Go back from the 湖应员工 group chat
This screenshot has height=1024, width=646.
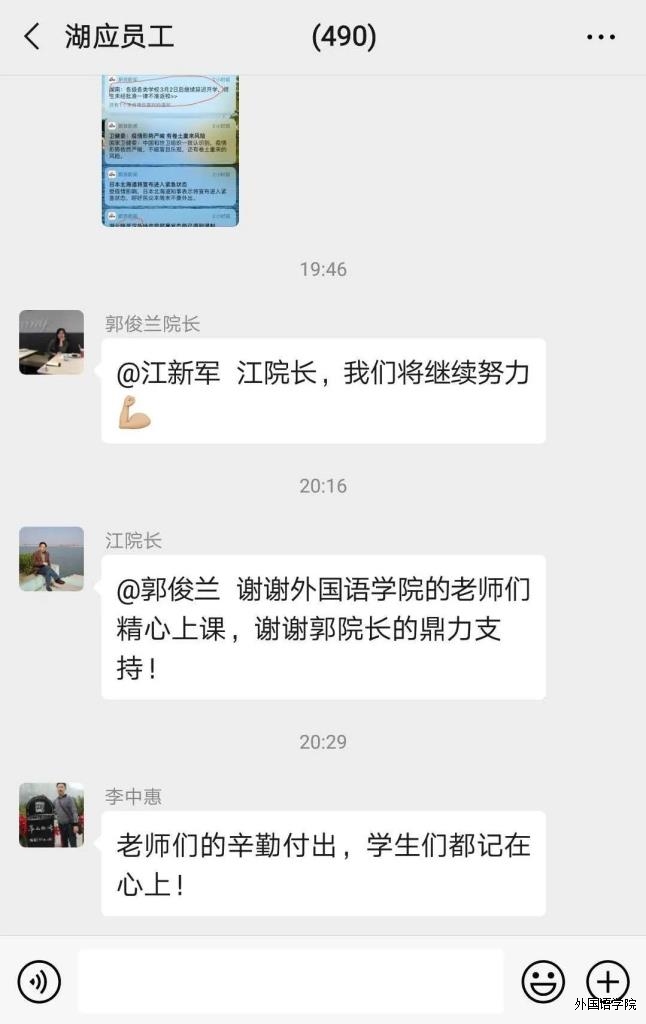[32, 38]
